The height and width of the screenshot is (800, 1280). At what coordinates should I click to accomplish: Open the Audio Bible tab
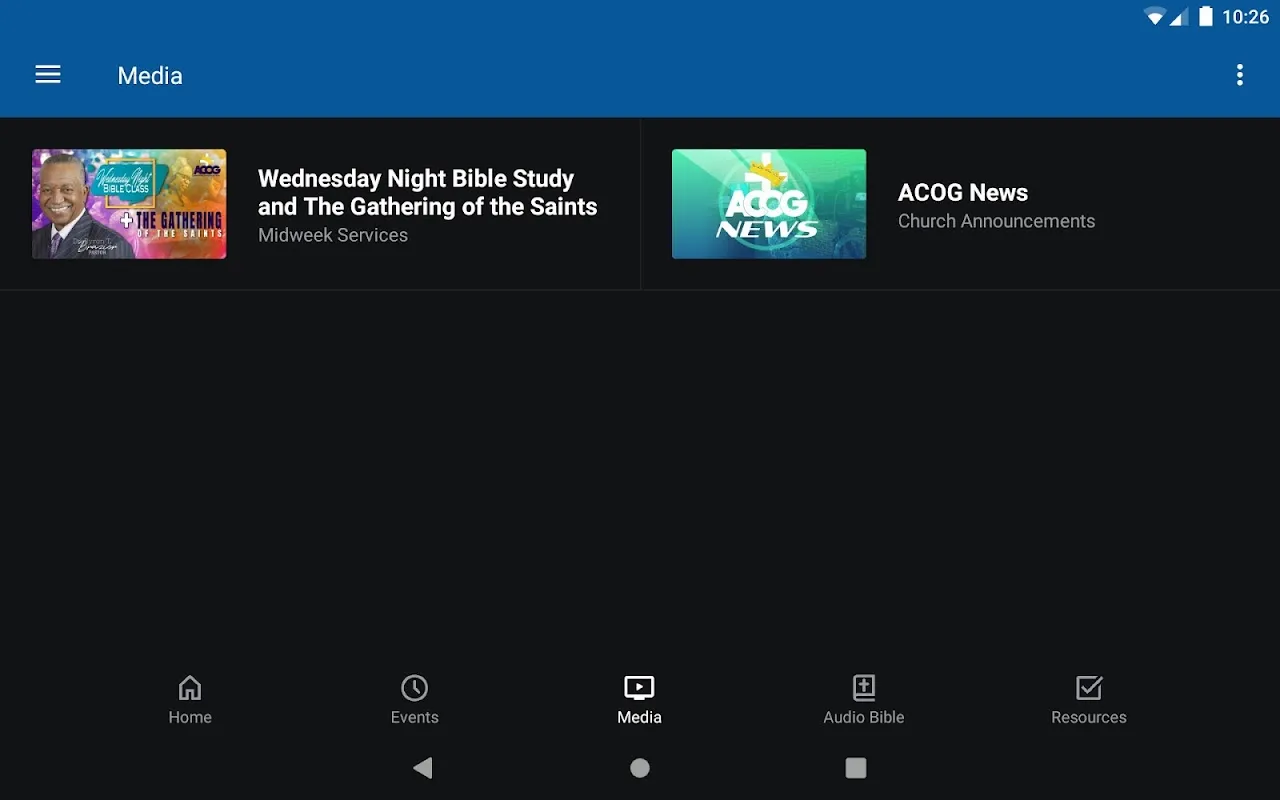(x=863, y=700)
